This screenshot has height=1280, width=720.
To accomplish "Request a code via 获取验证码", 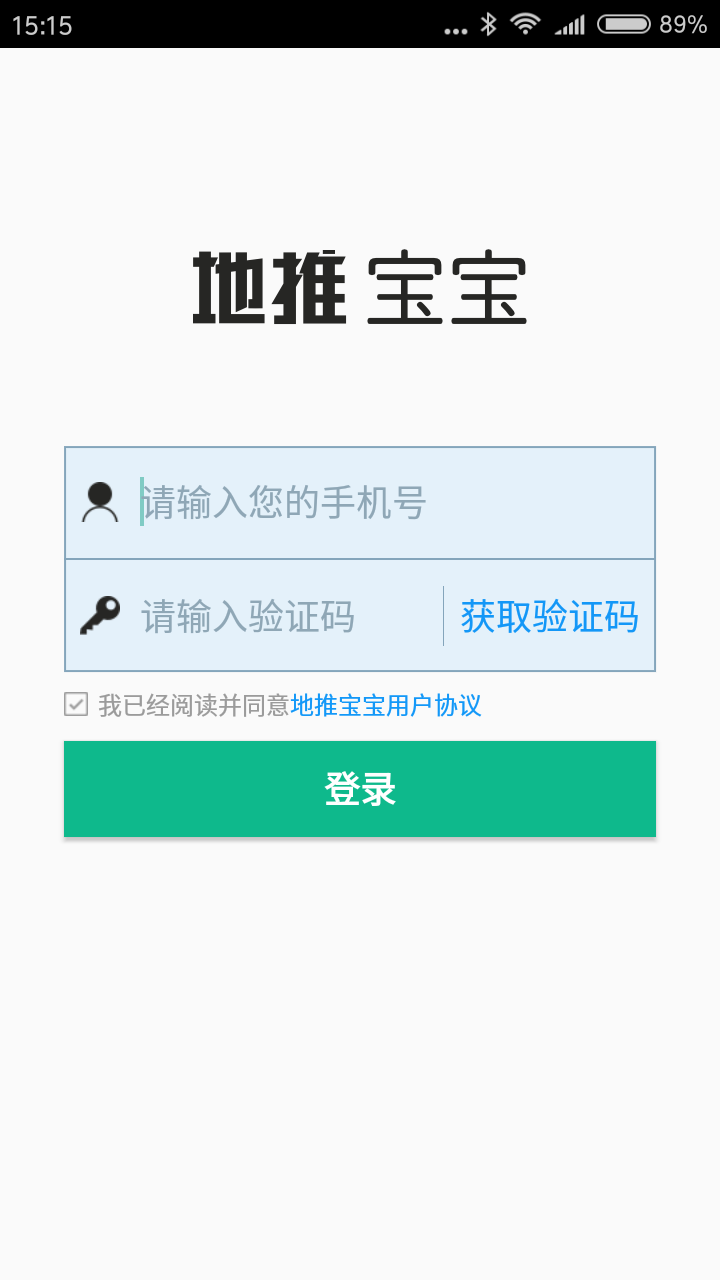I will (549, 617).
